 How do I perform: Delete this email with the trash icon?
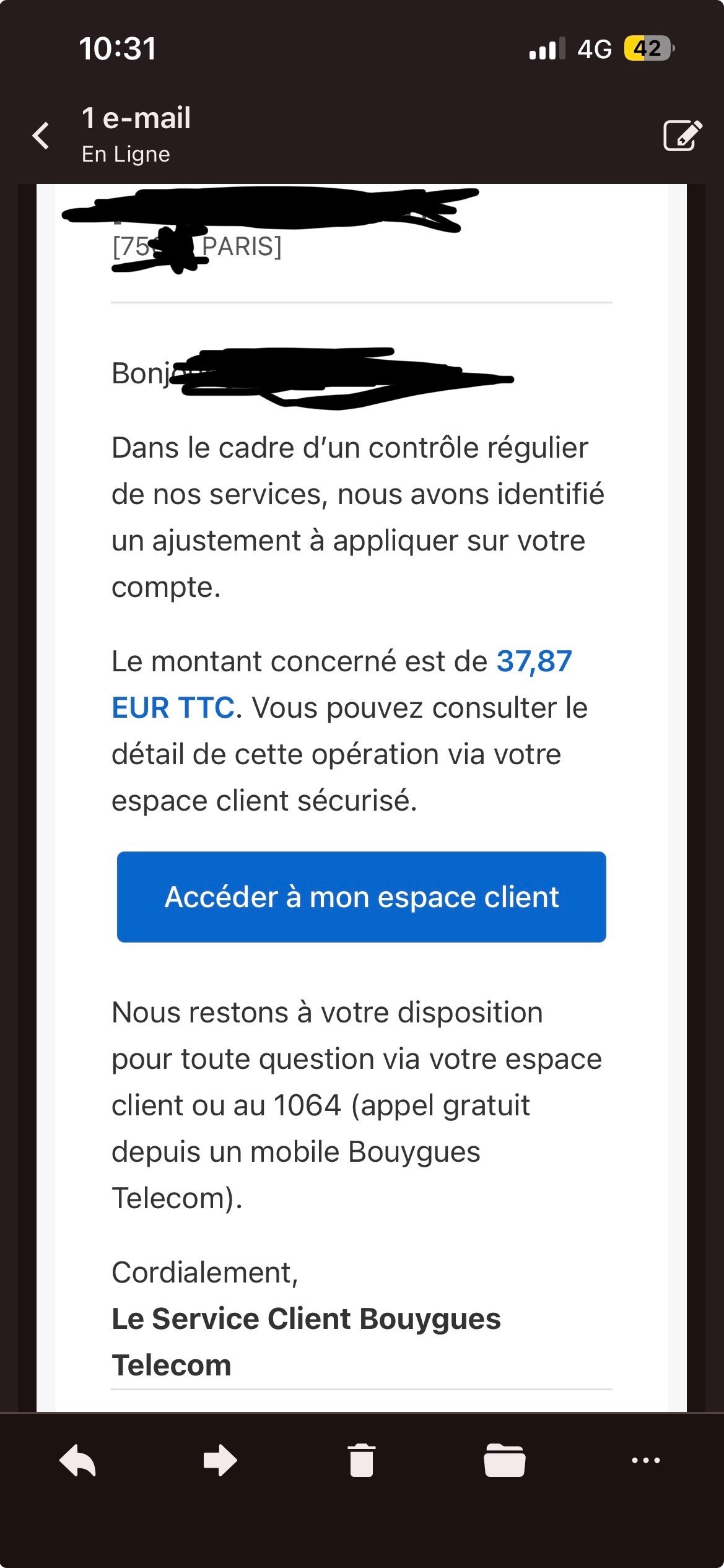coord(362,1460)
